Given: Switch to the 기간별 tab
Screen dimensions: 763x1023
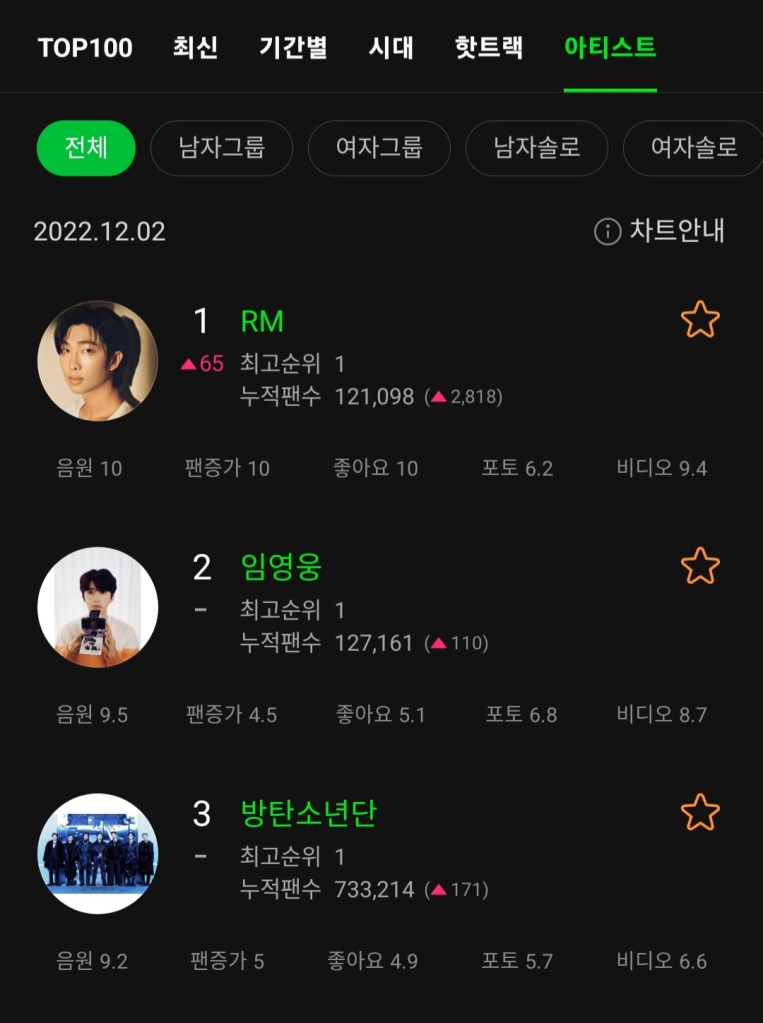Looking at the screenshot, I should click(293, 47).
